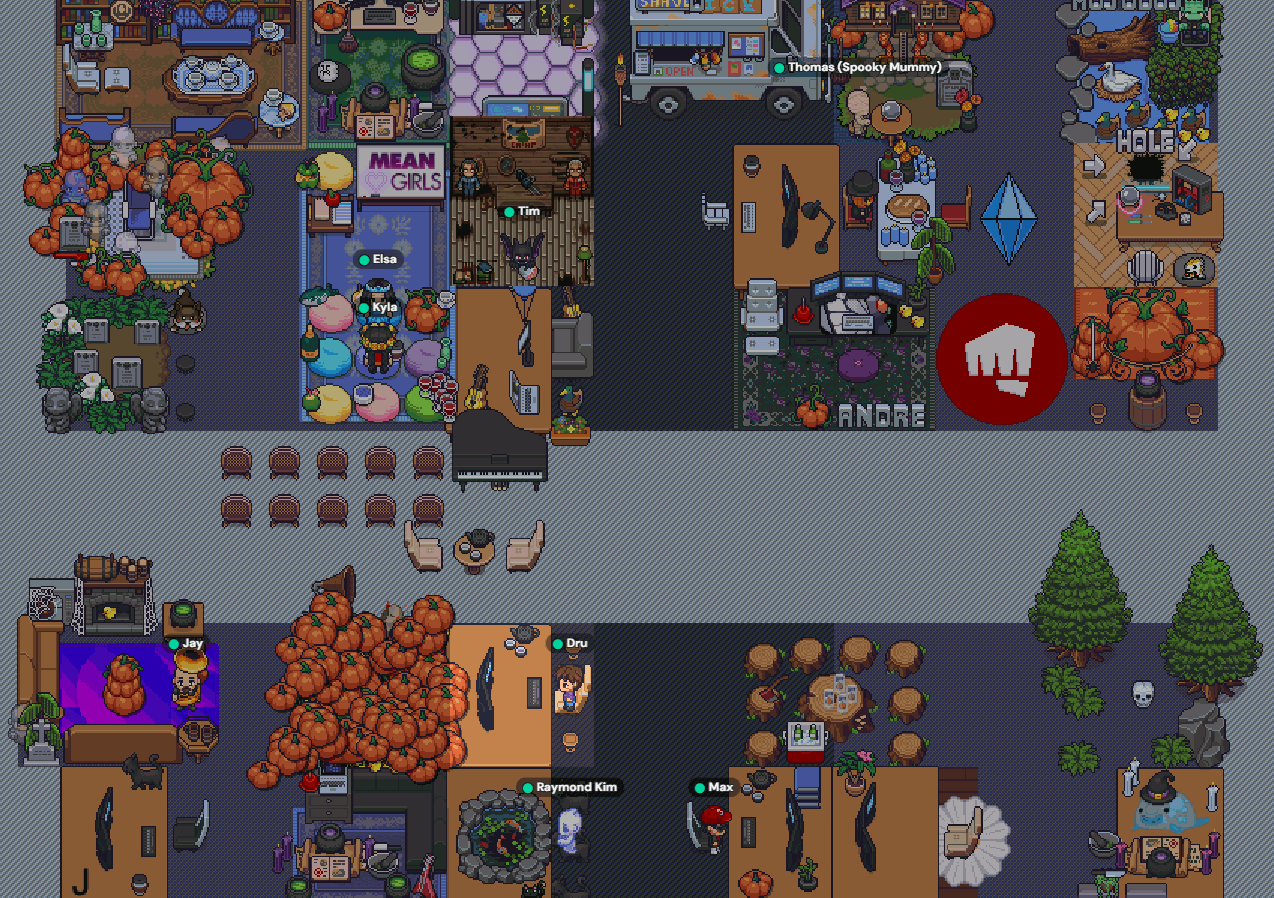The image size is (1274, 898).
Task: Tap Max's avatar
Action: click(714, 827)
